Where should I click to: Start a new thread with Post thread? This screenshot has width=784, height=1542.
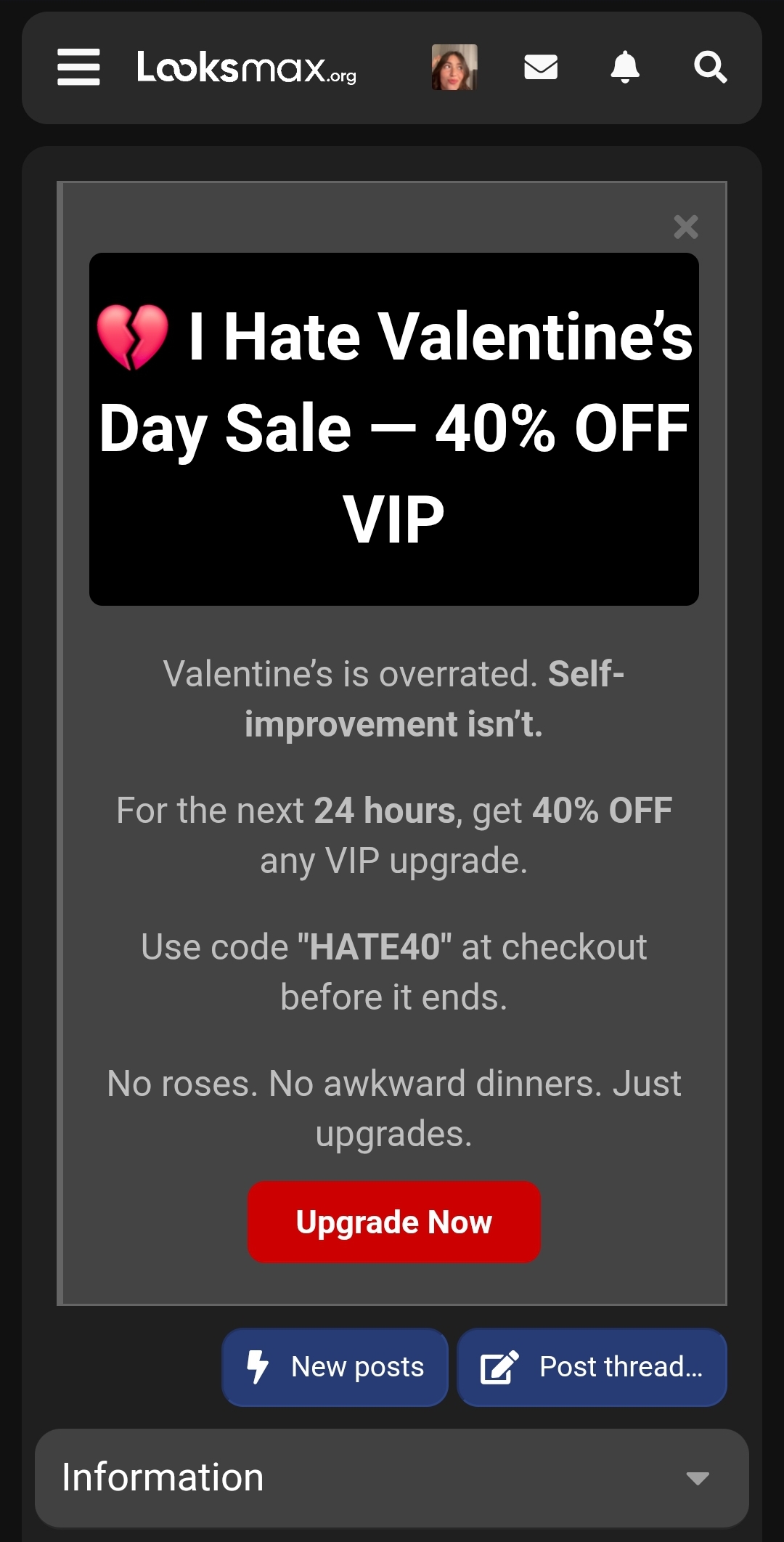[x=592, y=1367]
